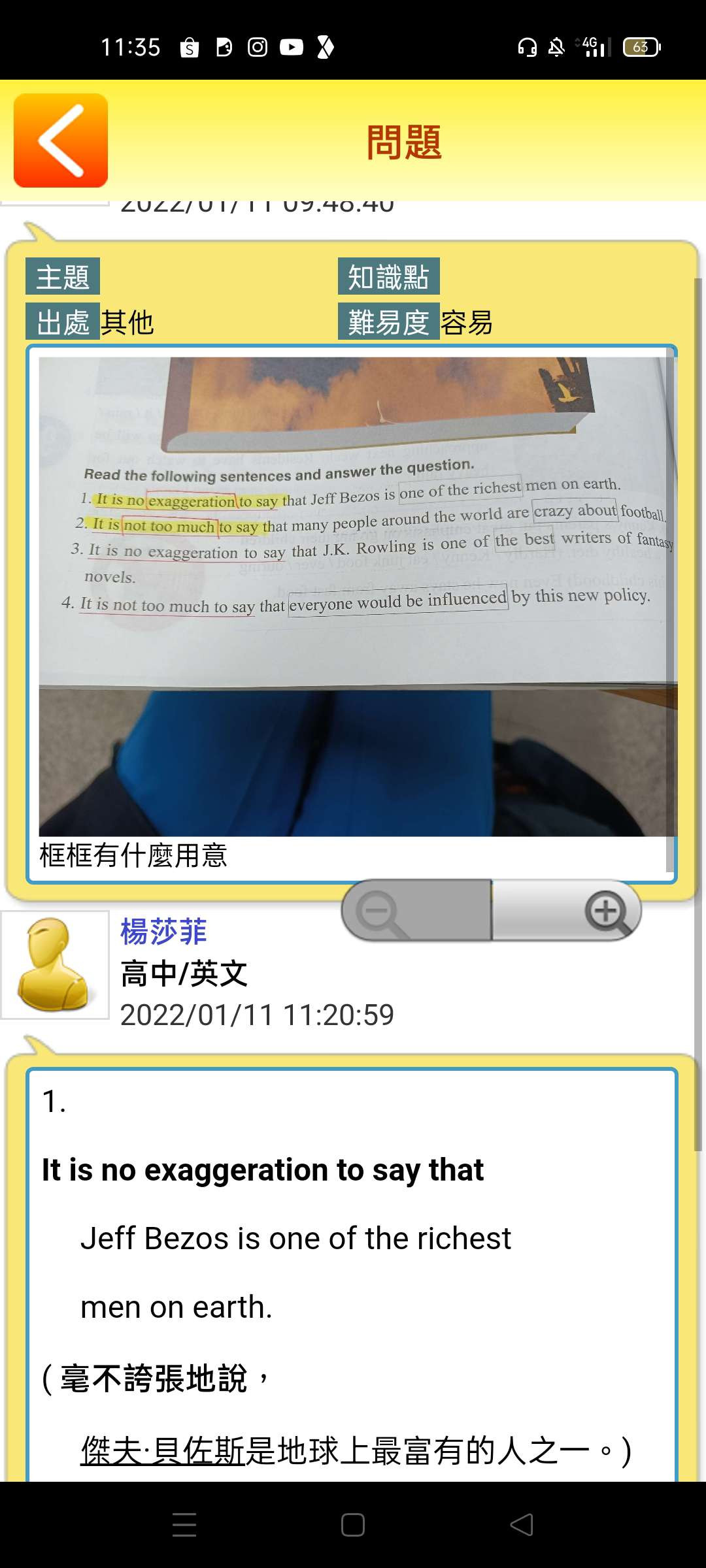This screenshot has height=1568, width=706.
Task: Open 楊莎菲's profile avatar
Action: click(x=55, y=964)
